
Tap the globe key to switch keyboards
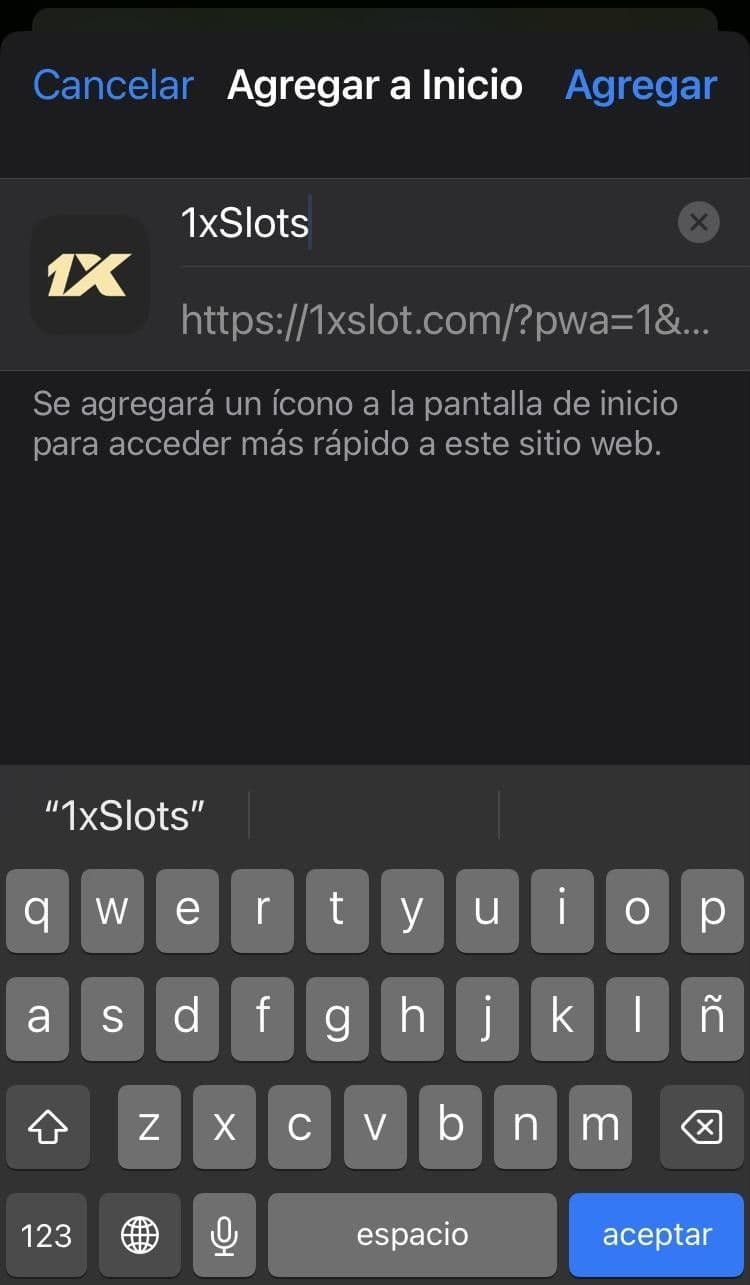pyautogui.click(x=136, y=1234)
